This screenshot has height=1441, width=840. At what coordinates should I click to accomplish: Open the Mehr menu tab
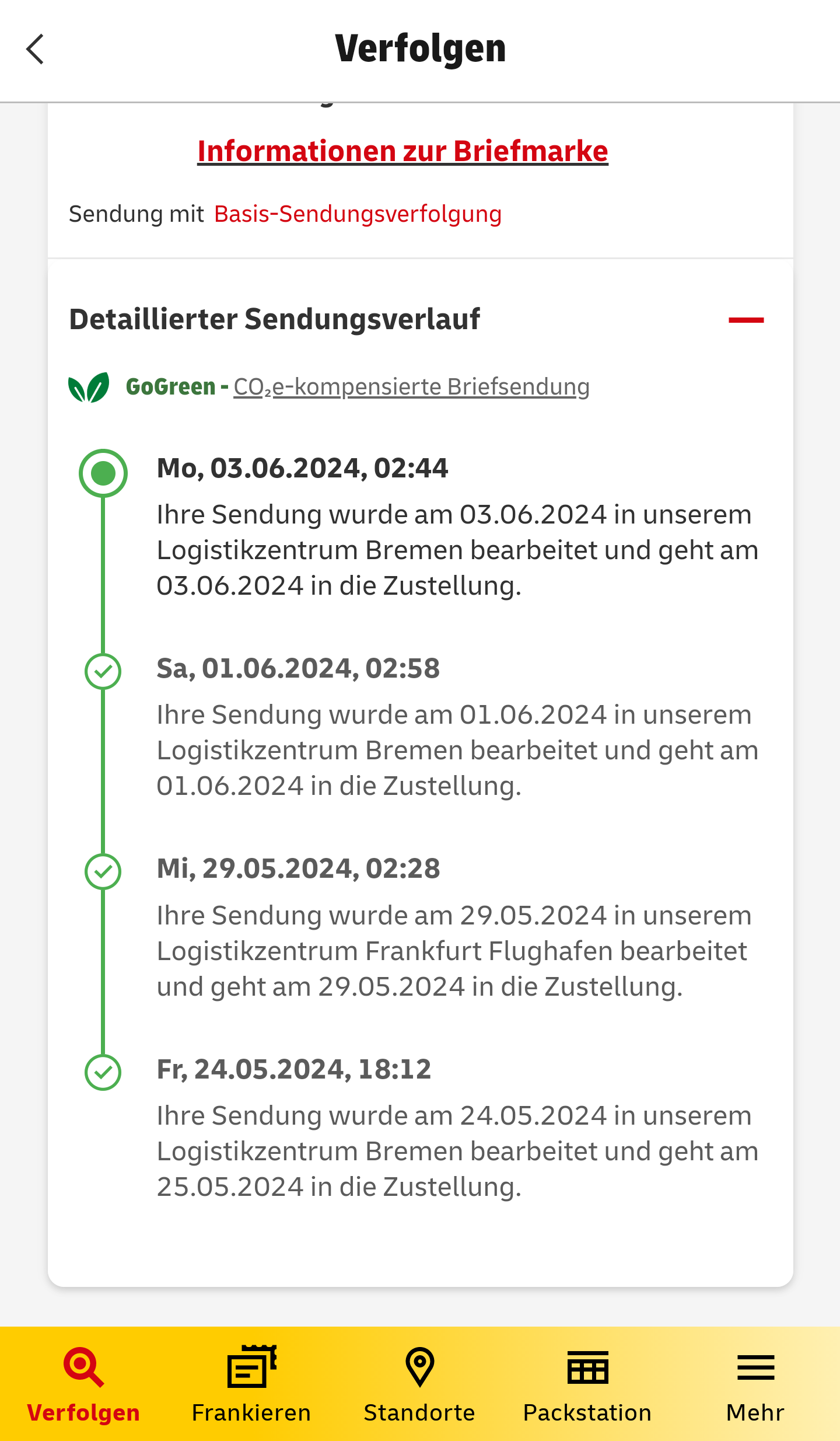point(755,1383)
